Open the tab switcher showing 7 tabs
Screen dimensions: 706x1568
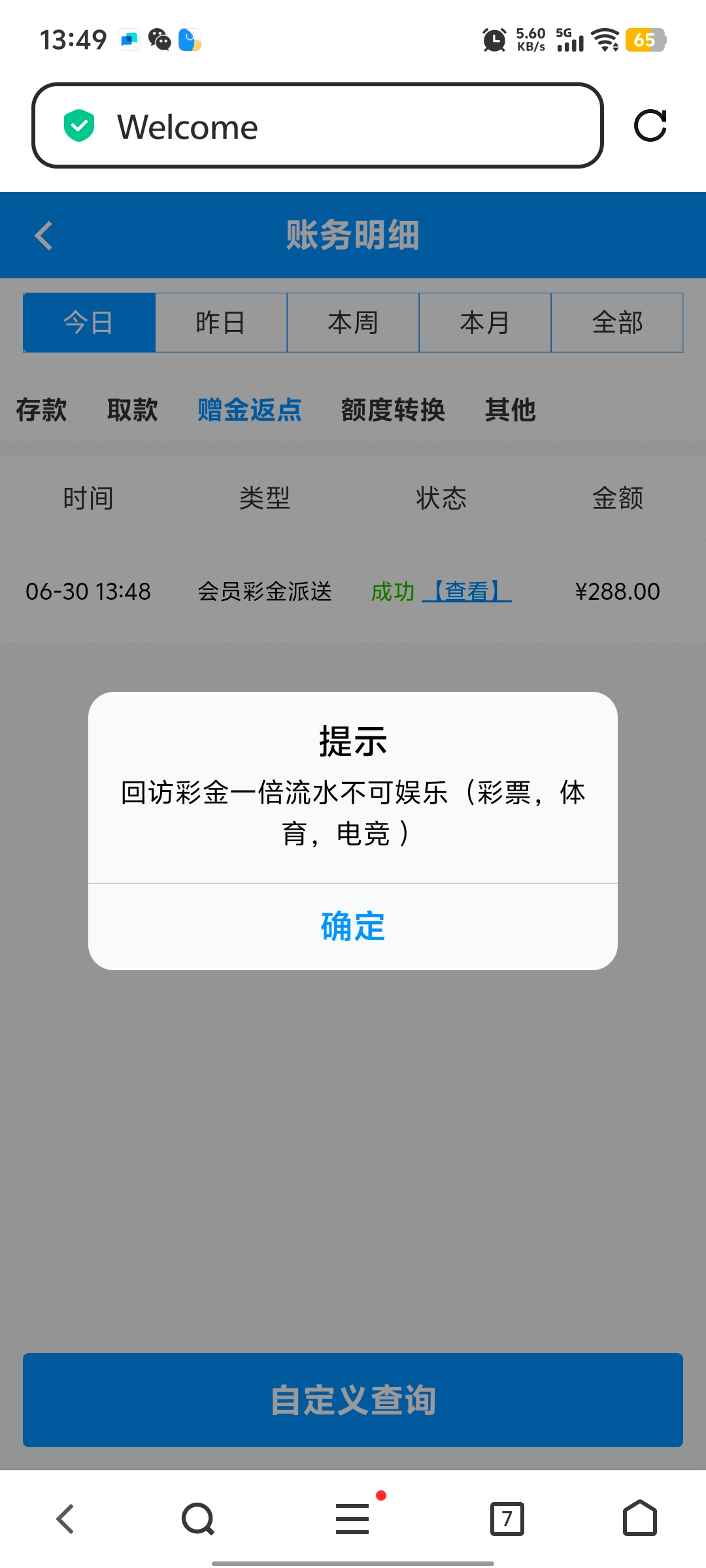pyautogui.click(x=507, y=1519)
